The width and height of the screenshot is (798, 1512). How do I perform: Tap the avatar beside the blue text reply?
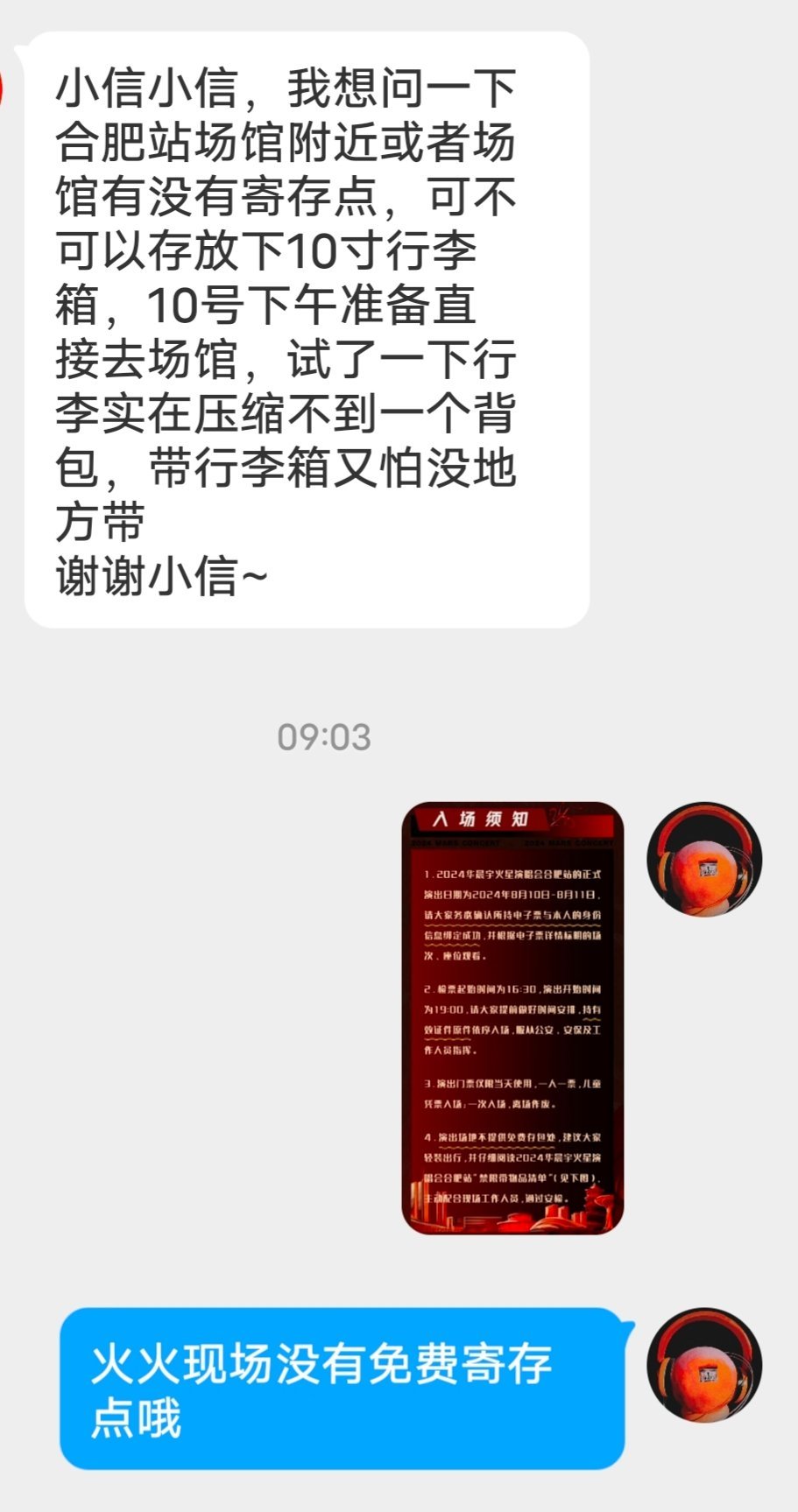pyautogui.click(x=704, y=1365)
